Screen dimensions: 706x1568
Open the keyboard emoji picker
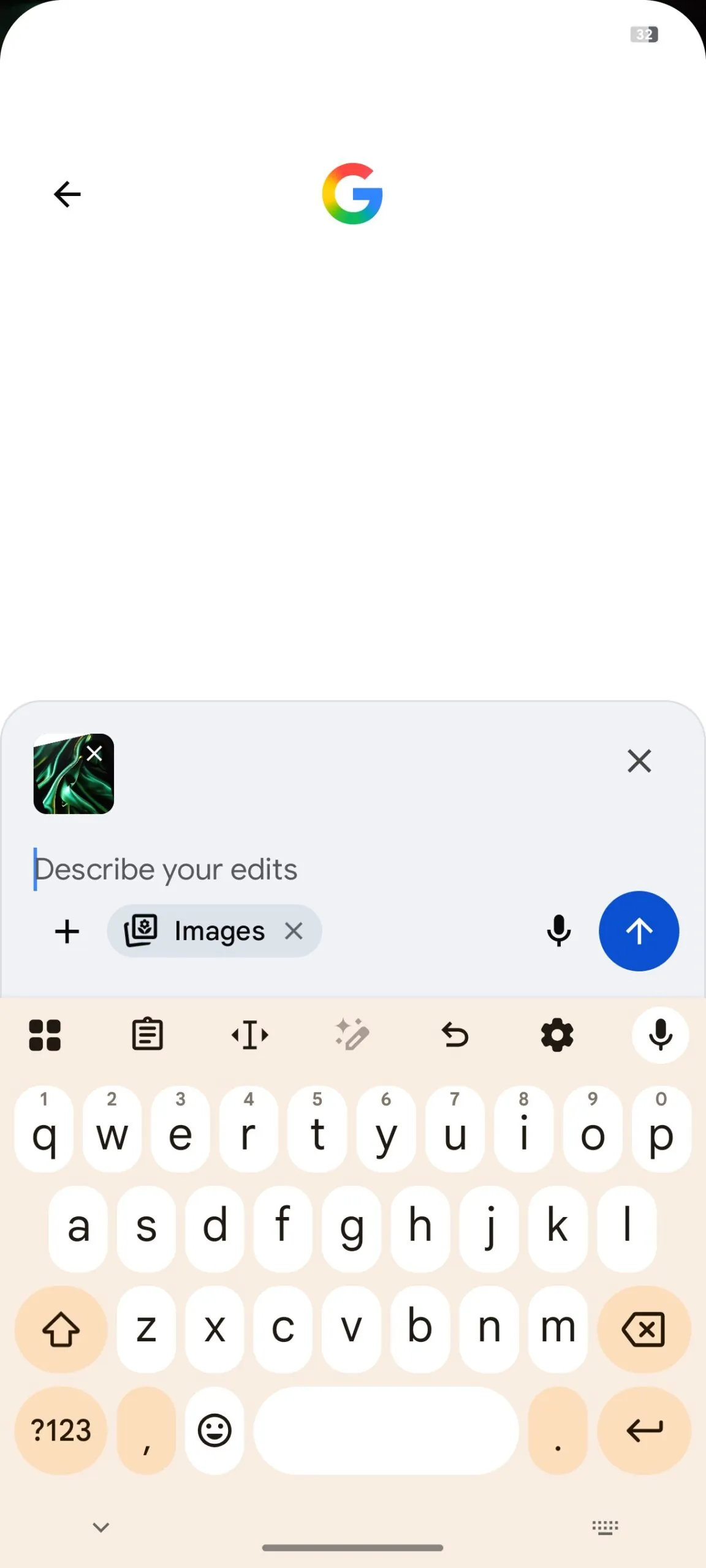coord(214,1431)
